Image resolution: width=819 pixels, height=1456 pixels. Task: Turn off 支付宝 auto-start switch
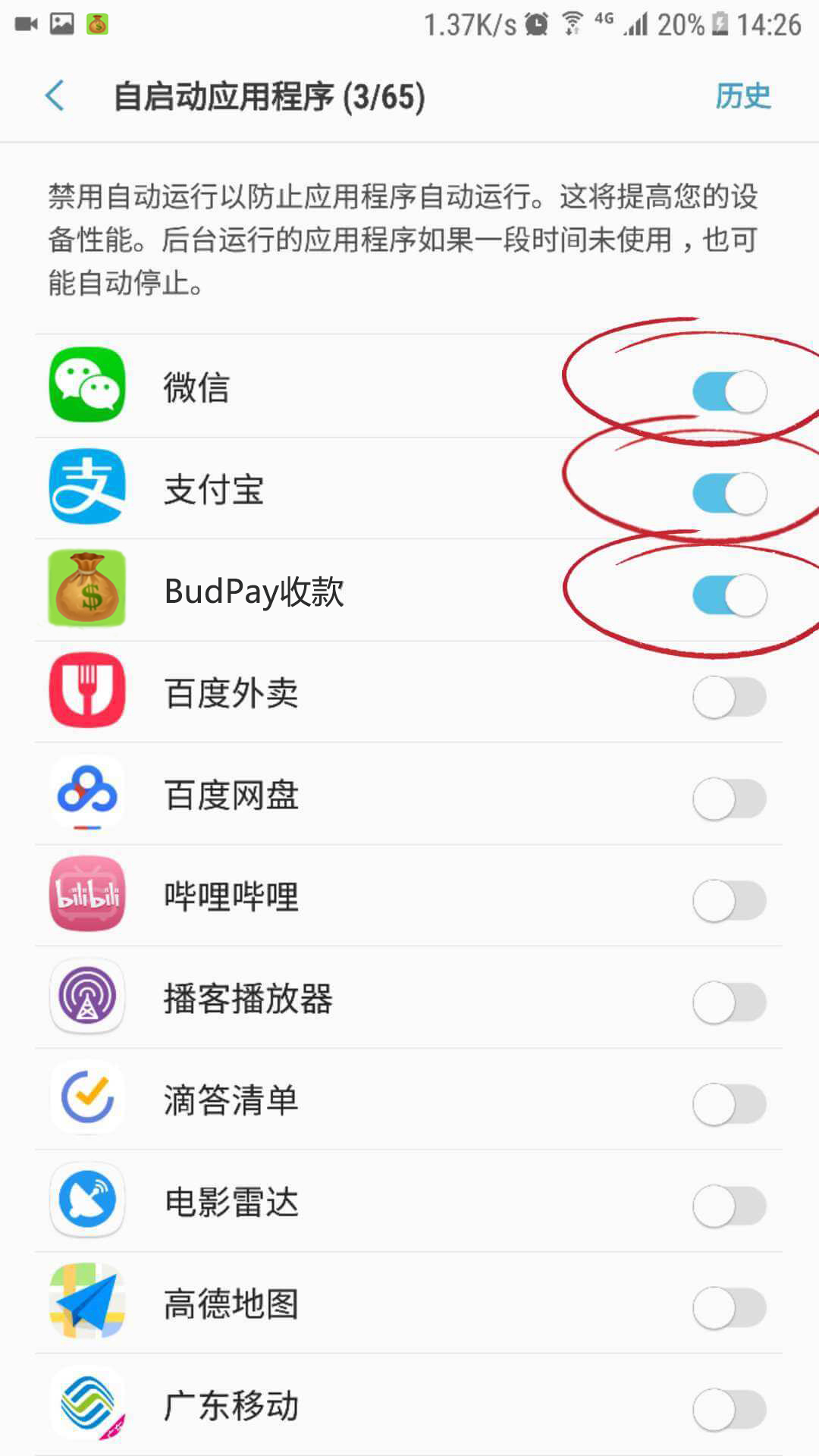pyautogui.click(x=729, y=494)
